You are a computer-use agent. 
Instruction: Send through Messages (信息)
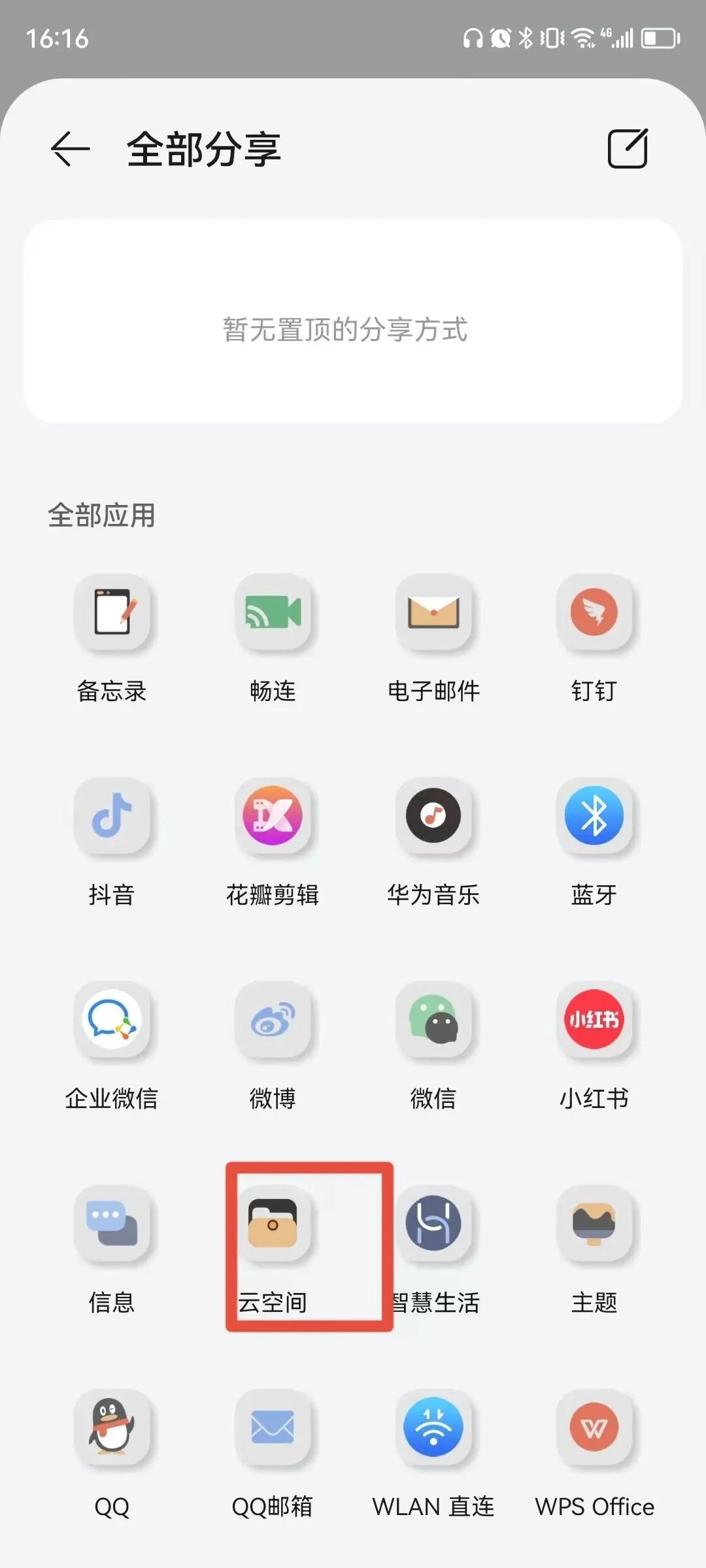(114, 1228)
